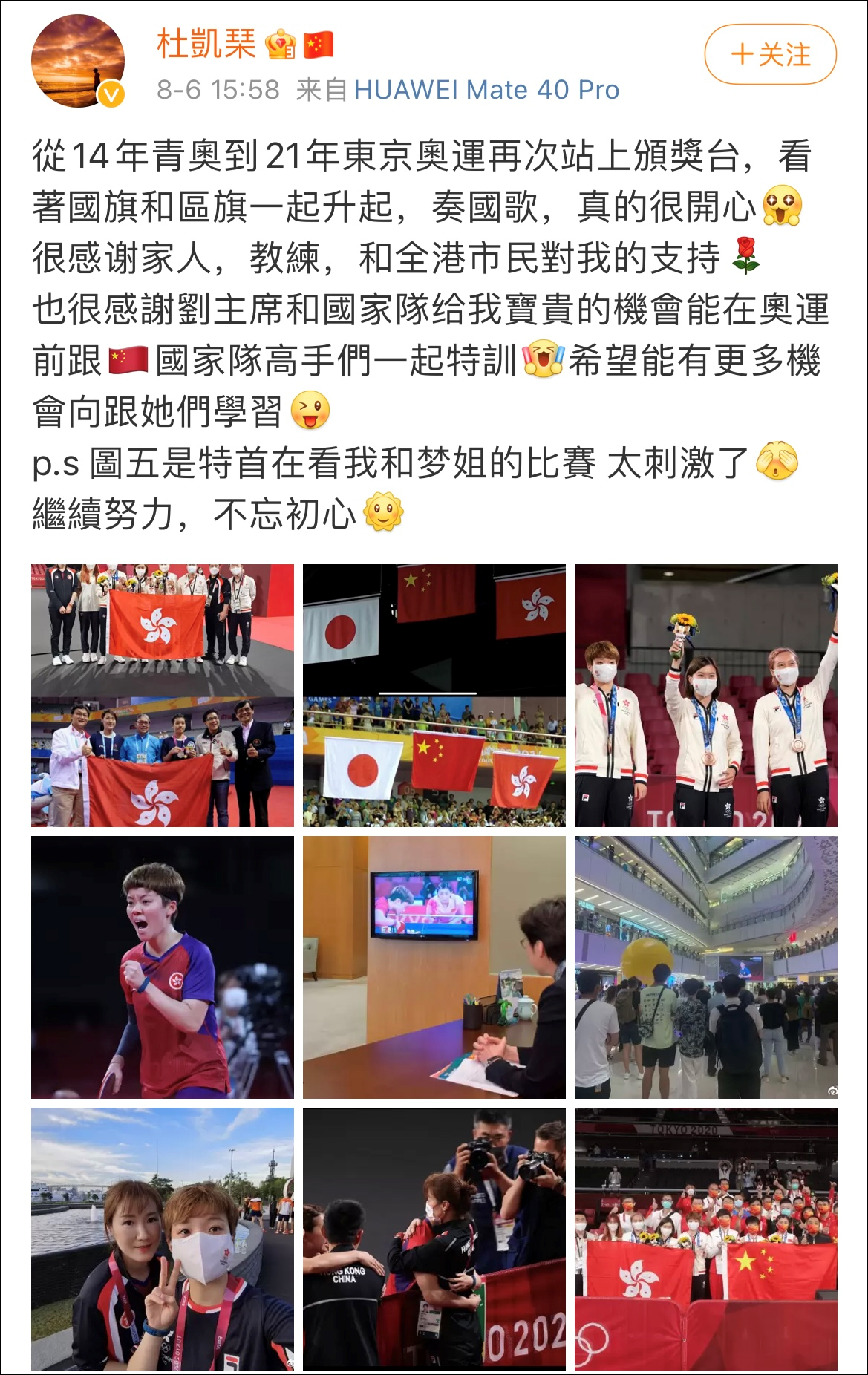The image size is (868, 1375).
Task: View the outdoor selfie with peace sign
Action: pos(162,1238)
